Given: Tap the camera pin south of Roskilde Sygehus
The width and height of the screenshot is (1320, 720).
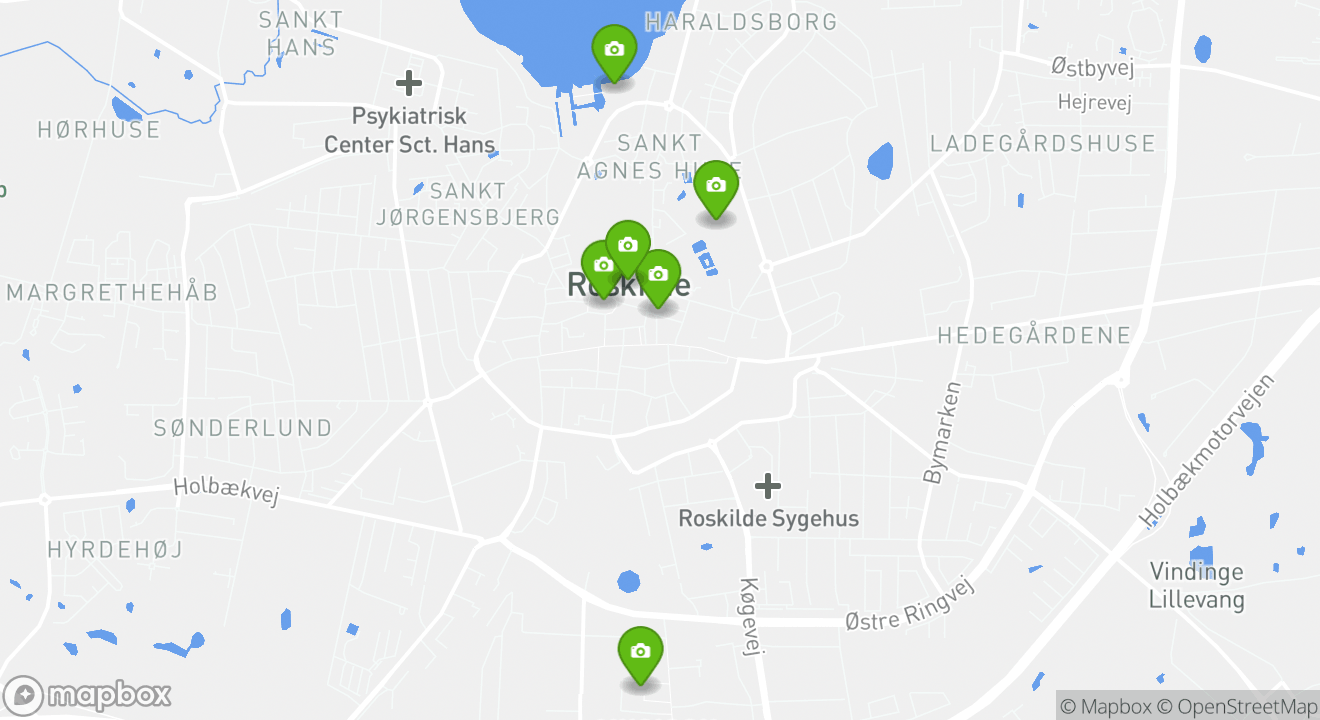Looking at the screenshot, I should [640, 652].
